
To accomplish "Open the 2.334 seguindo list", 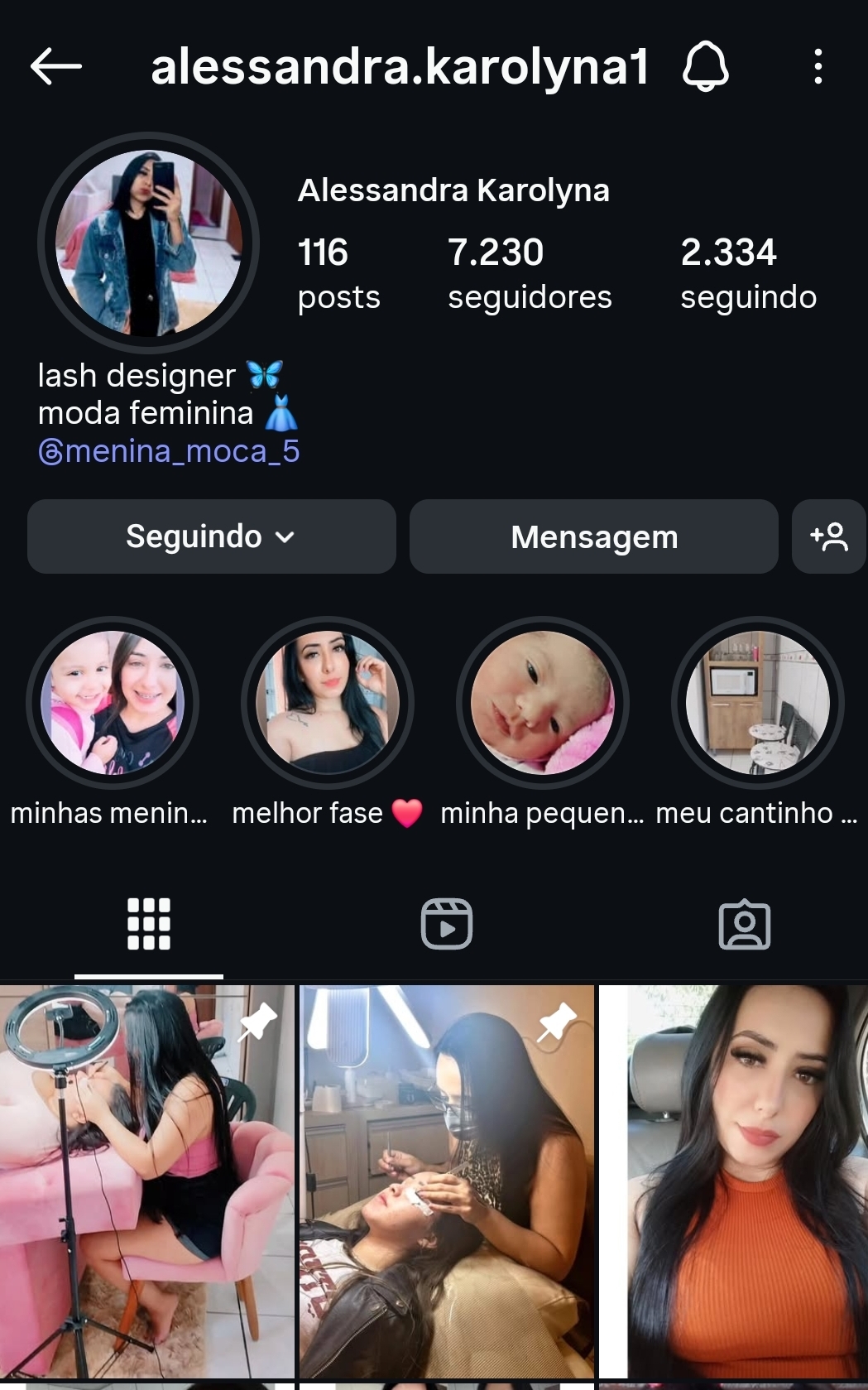I will (748, 273).
